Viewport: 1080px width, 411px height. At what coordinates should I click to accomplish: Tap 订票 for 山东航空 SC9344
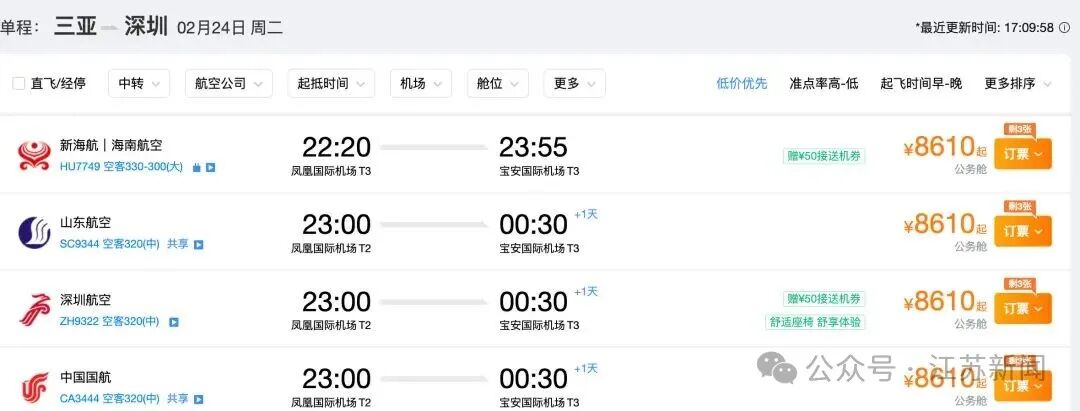(x=1022, y=230)
